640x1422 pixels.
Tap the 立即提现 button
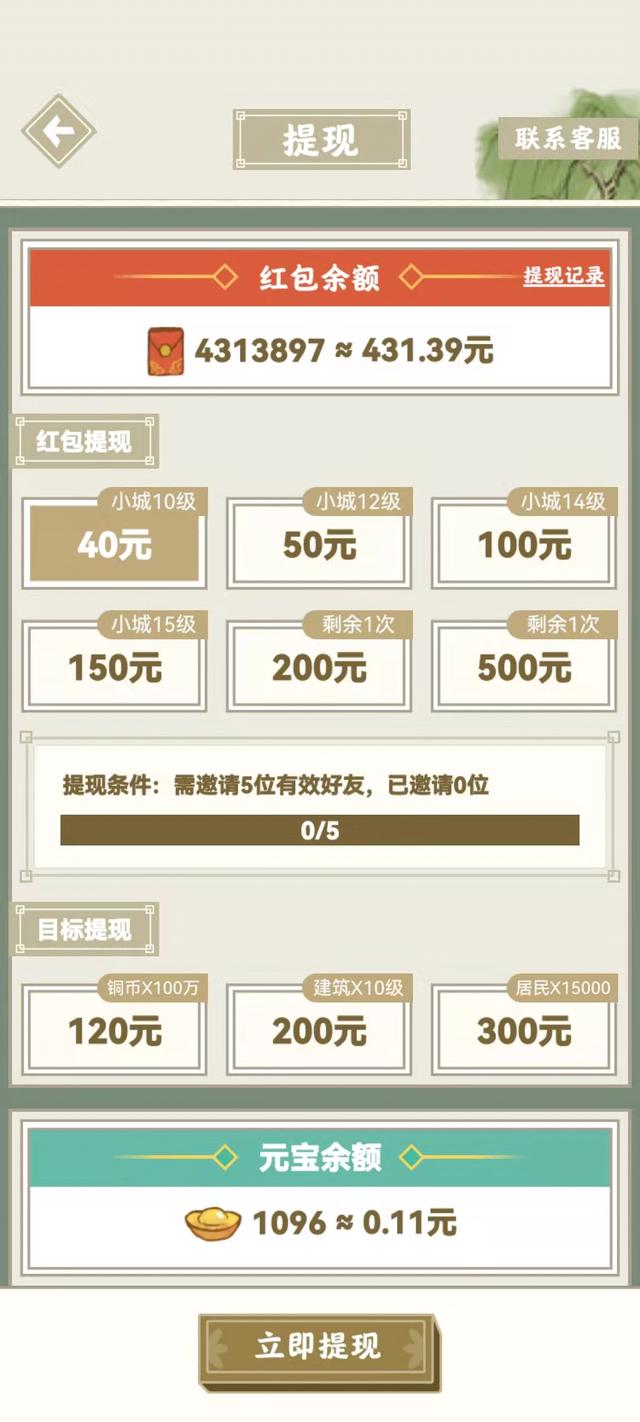coord(319,1347)
